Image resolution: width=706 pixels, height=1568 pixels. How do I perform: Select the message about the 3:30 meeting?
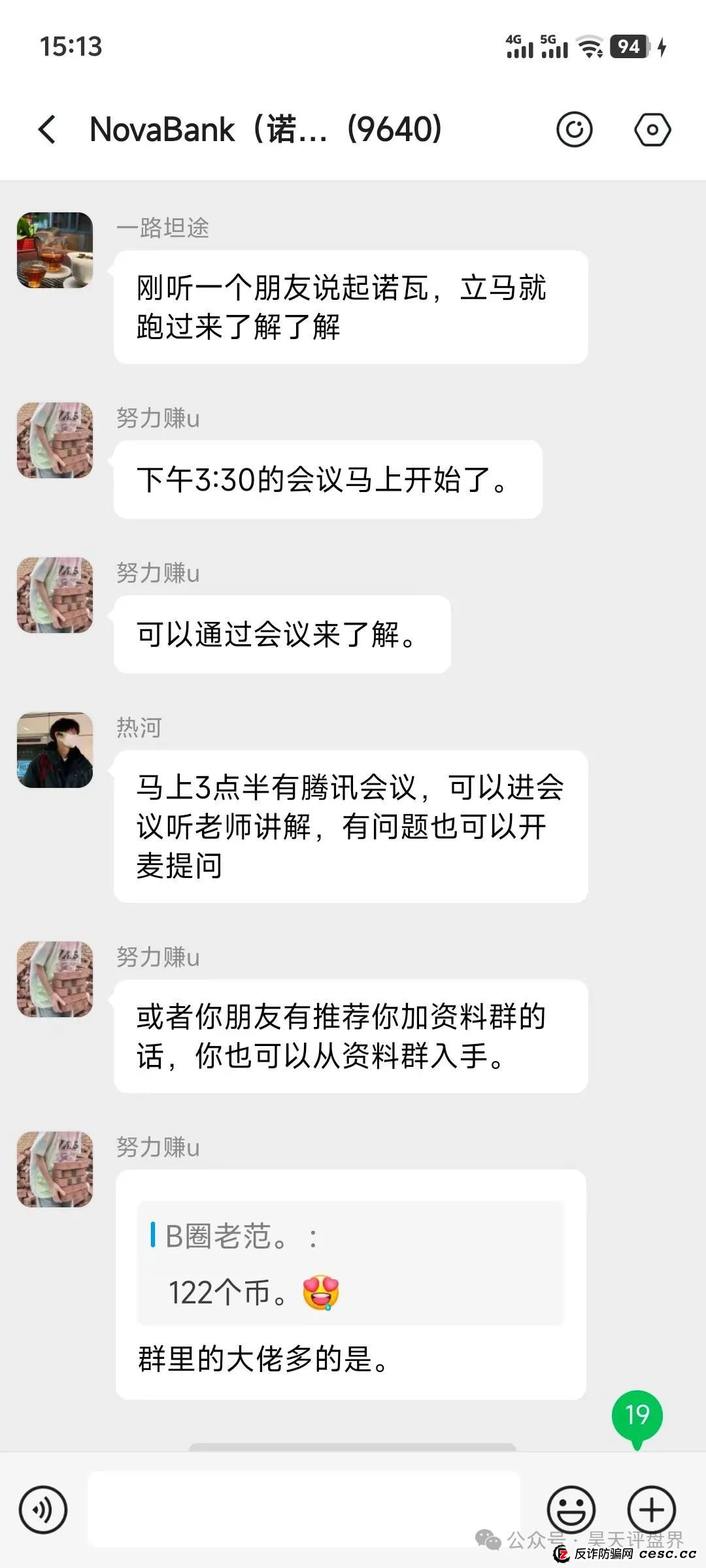click(x=327, y=479)
